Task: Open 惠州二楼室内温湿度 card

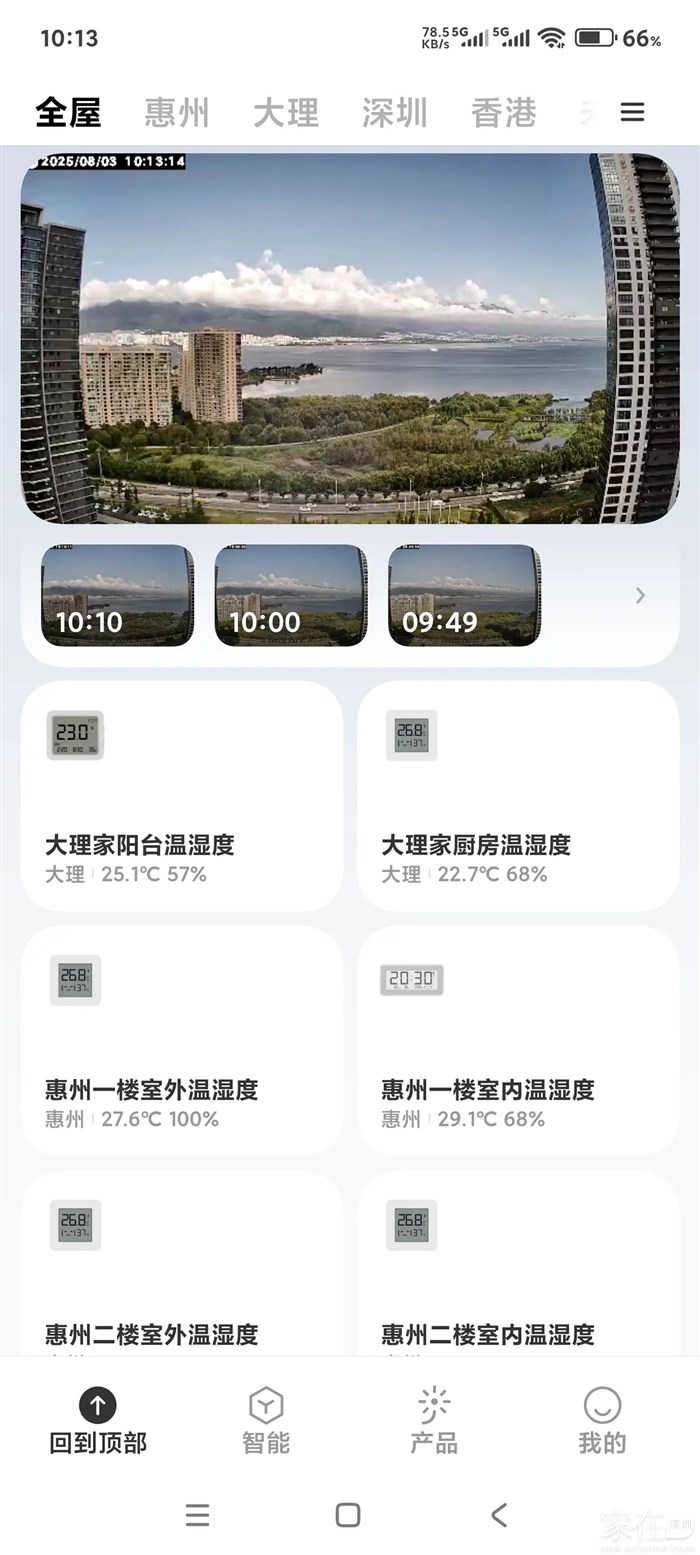Action: 518,1270
